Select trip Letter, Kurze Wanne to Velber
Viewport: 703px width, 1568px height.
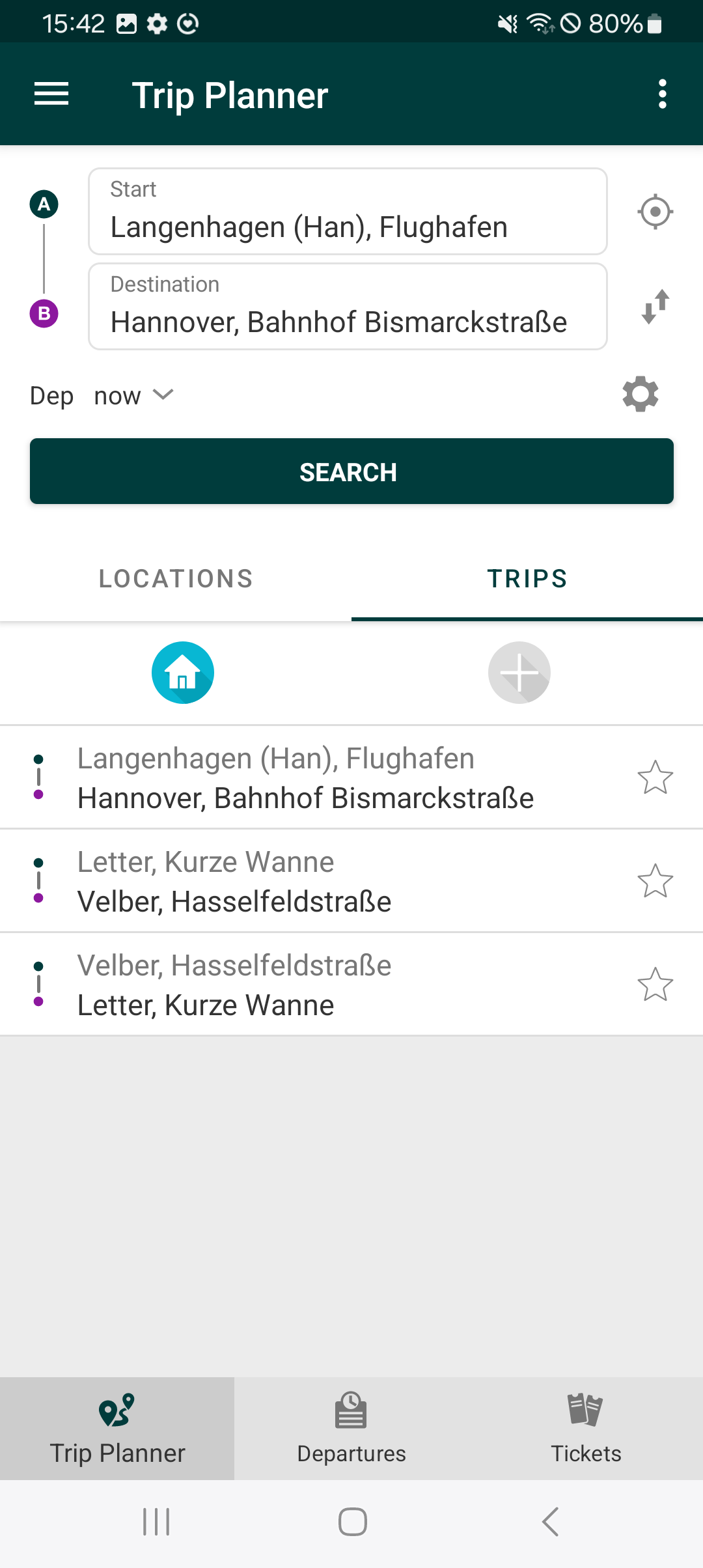(306, 881)
